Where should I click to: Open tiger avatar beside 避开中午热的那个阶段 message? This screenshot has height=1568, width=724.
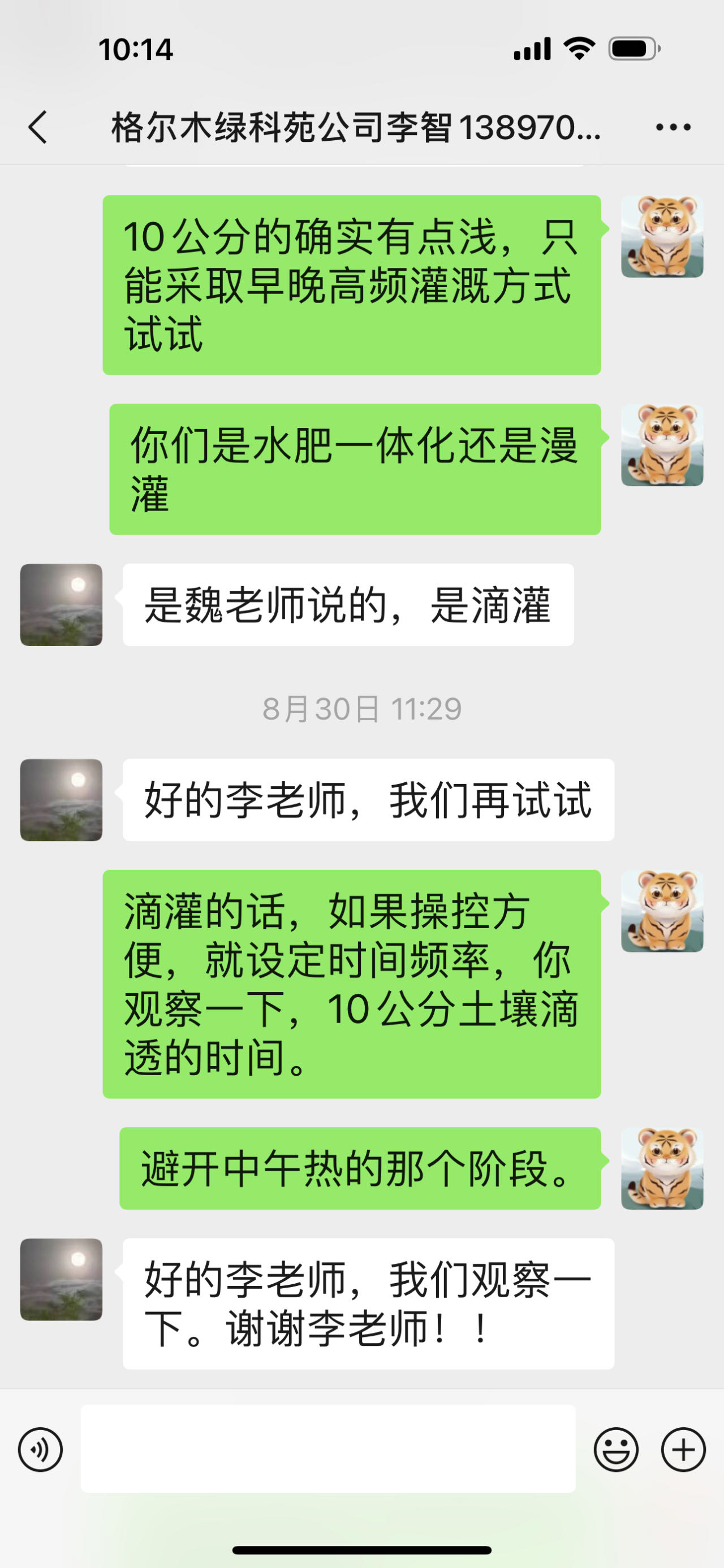[662, 1168]
